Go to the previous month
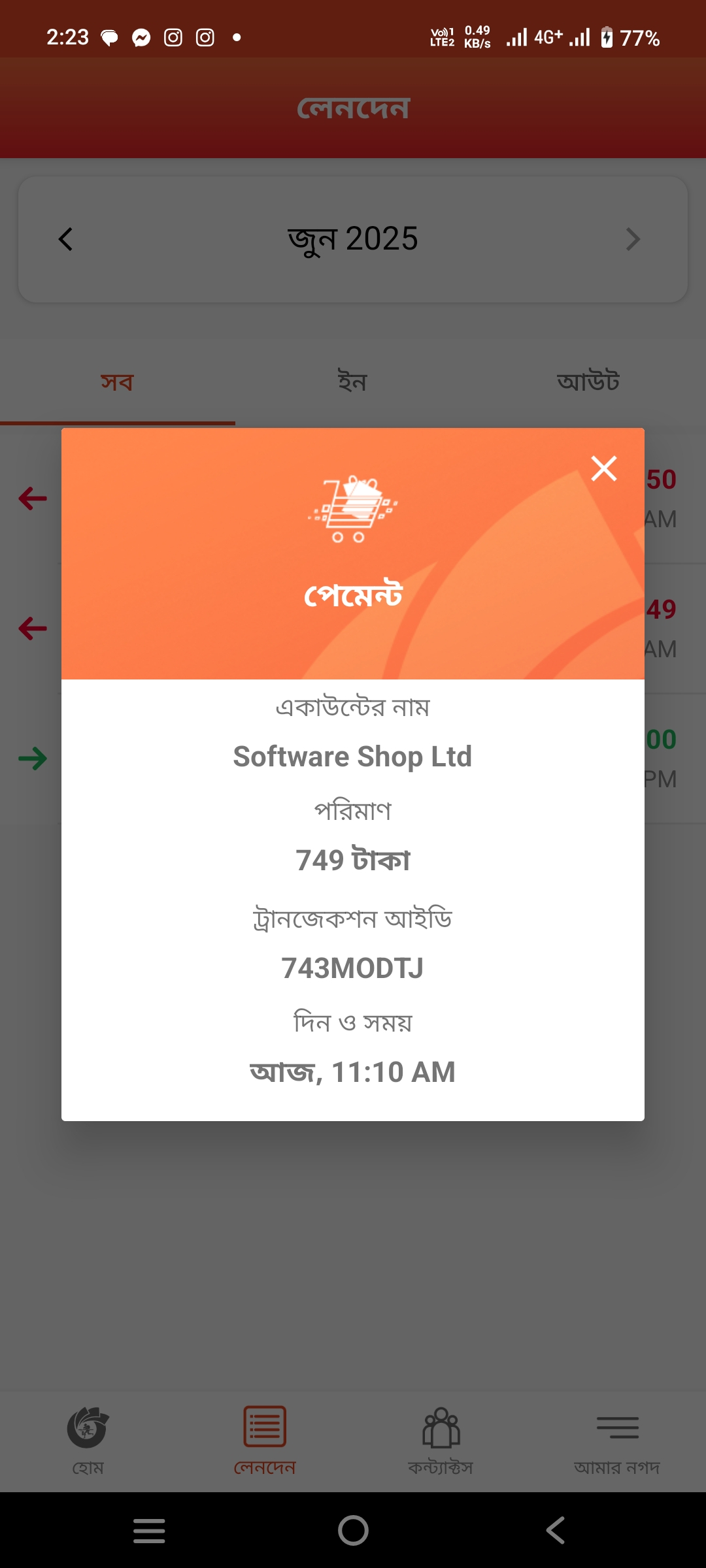 (x=66, y=239)
